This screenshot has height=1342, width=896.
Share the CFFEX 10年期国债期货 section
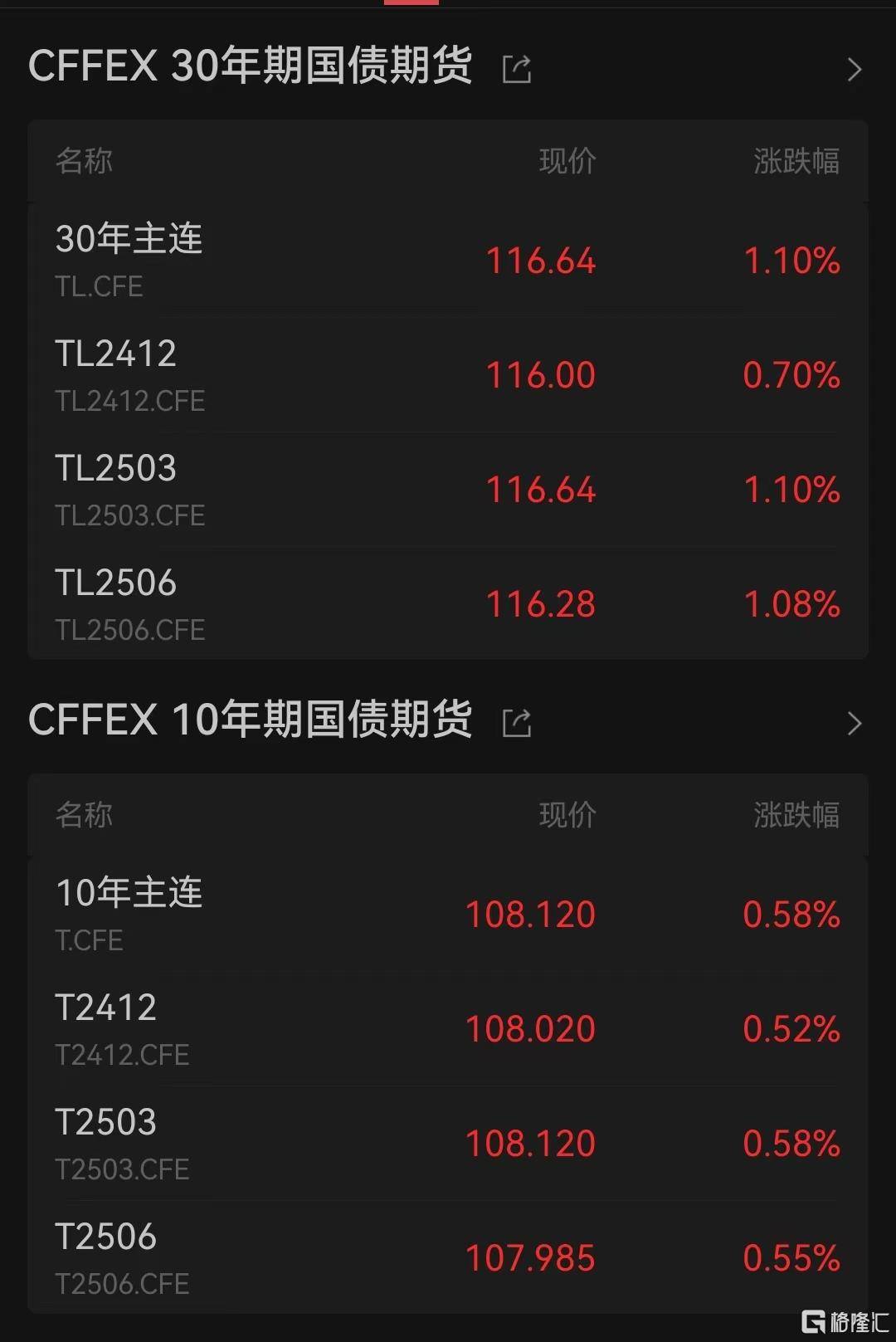point(517,723)
